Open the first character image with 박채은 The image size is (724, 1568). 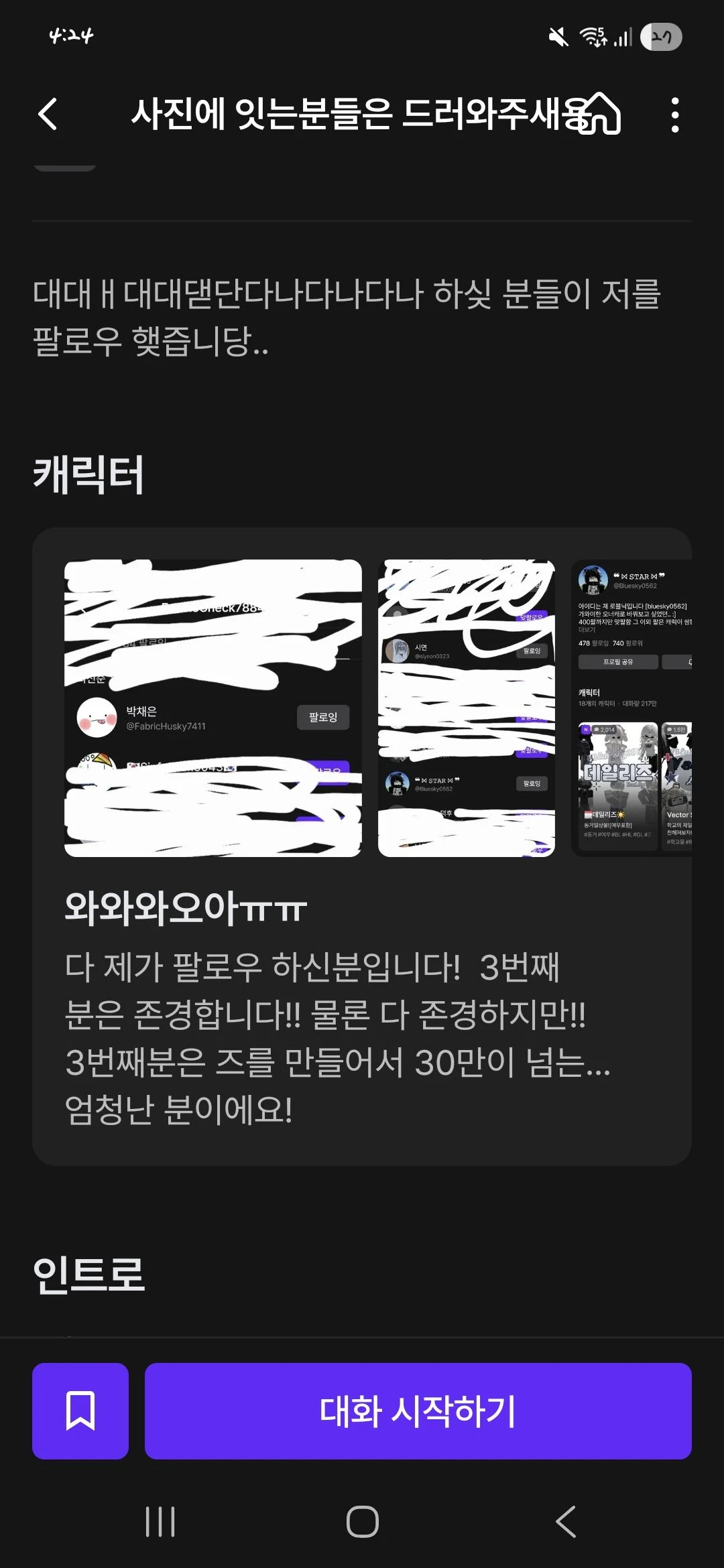[213, 708]
